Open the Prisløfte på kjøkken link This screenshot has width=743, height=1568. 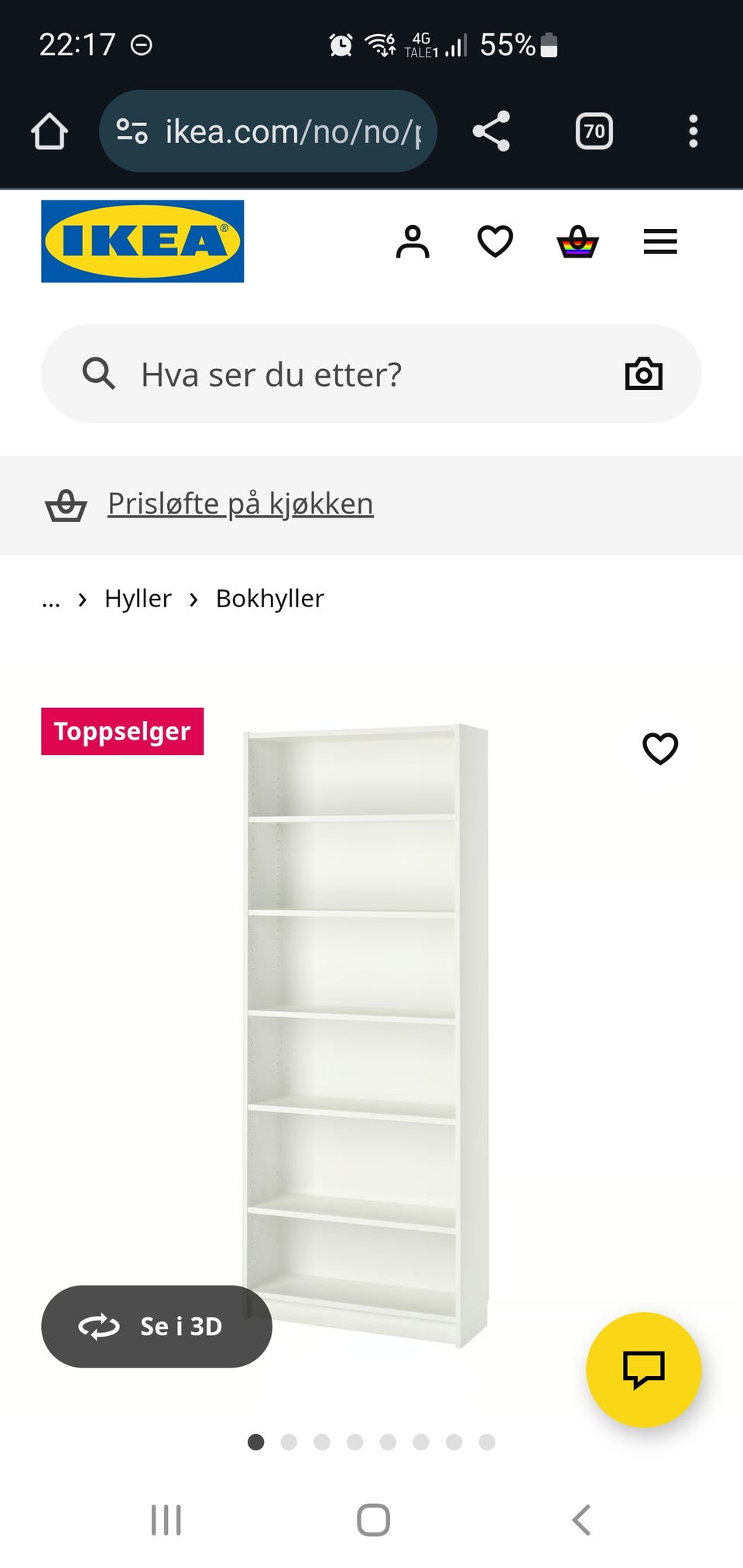coord(239,504)
